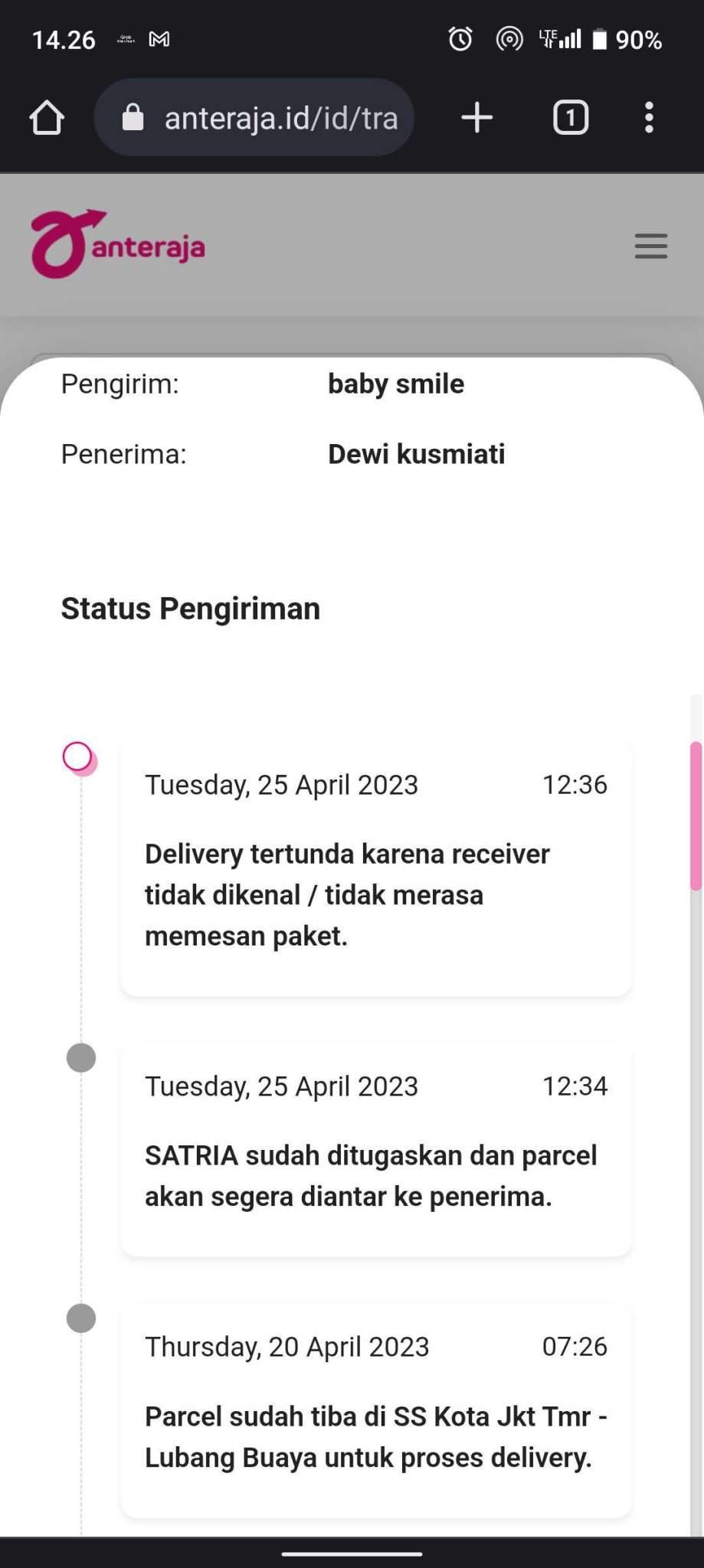The image size is (704, 1568).
Task: Tap the gray timeline dot for April 20 status
Action: click(81, 1318)
